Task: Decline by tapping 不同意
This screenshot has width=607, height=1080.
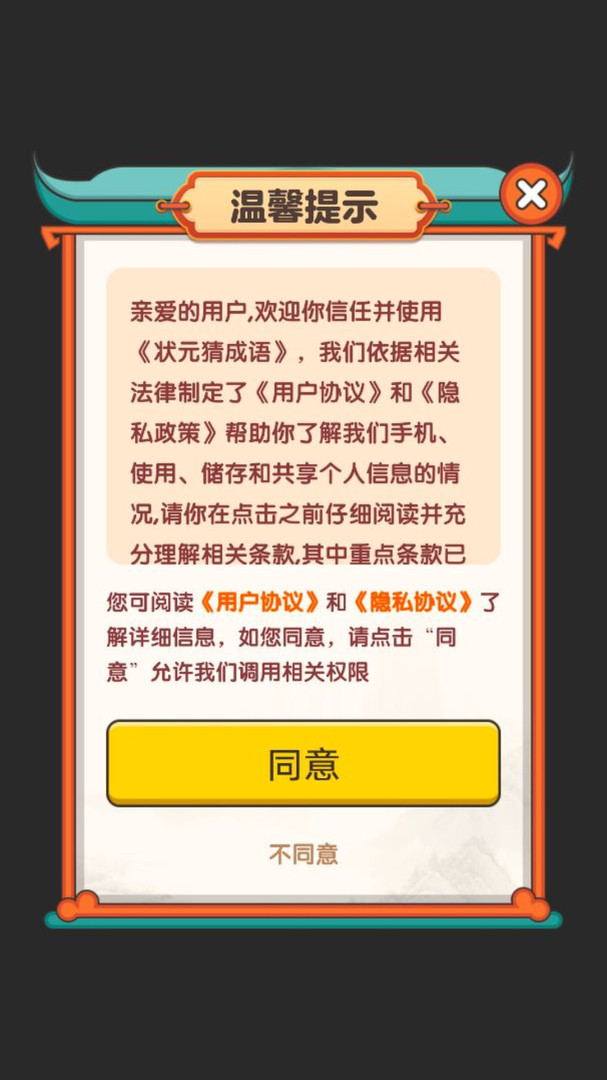Action: click(x=303, y=854)
